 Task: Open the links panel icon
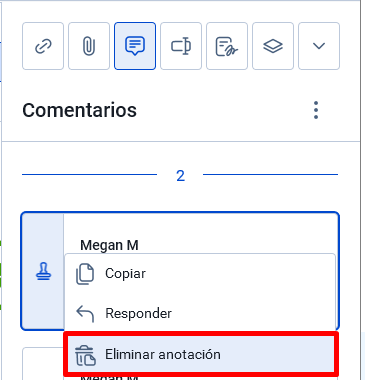43,46
